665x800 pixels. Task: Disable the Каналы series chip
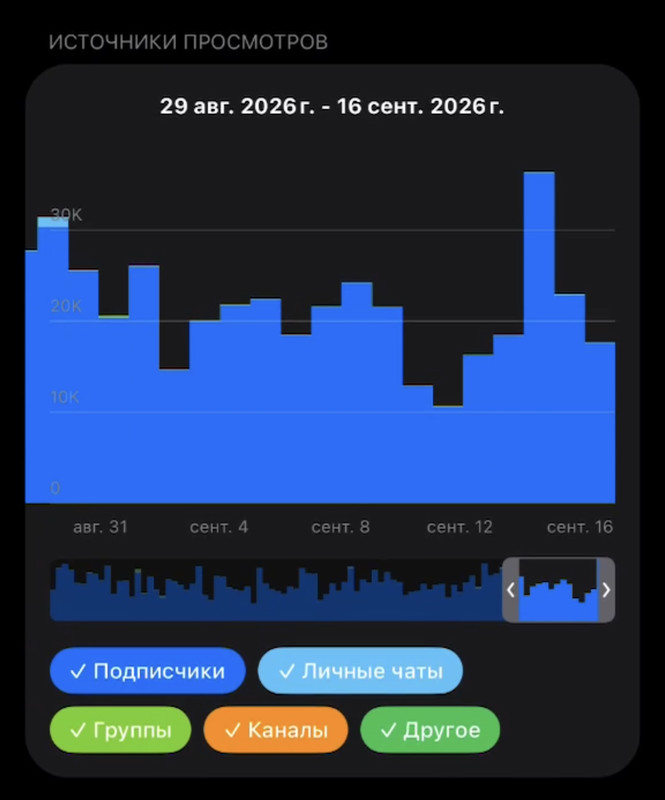pyautogui.click(x=276, y=730)
